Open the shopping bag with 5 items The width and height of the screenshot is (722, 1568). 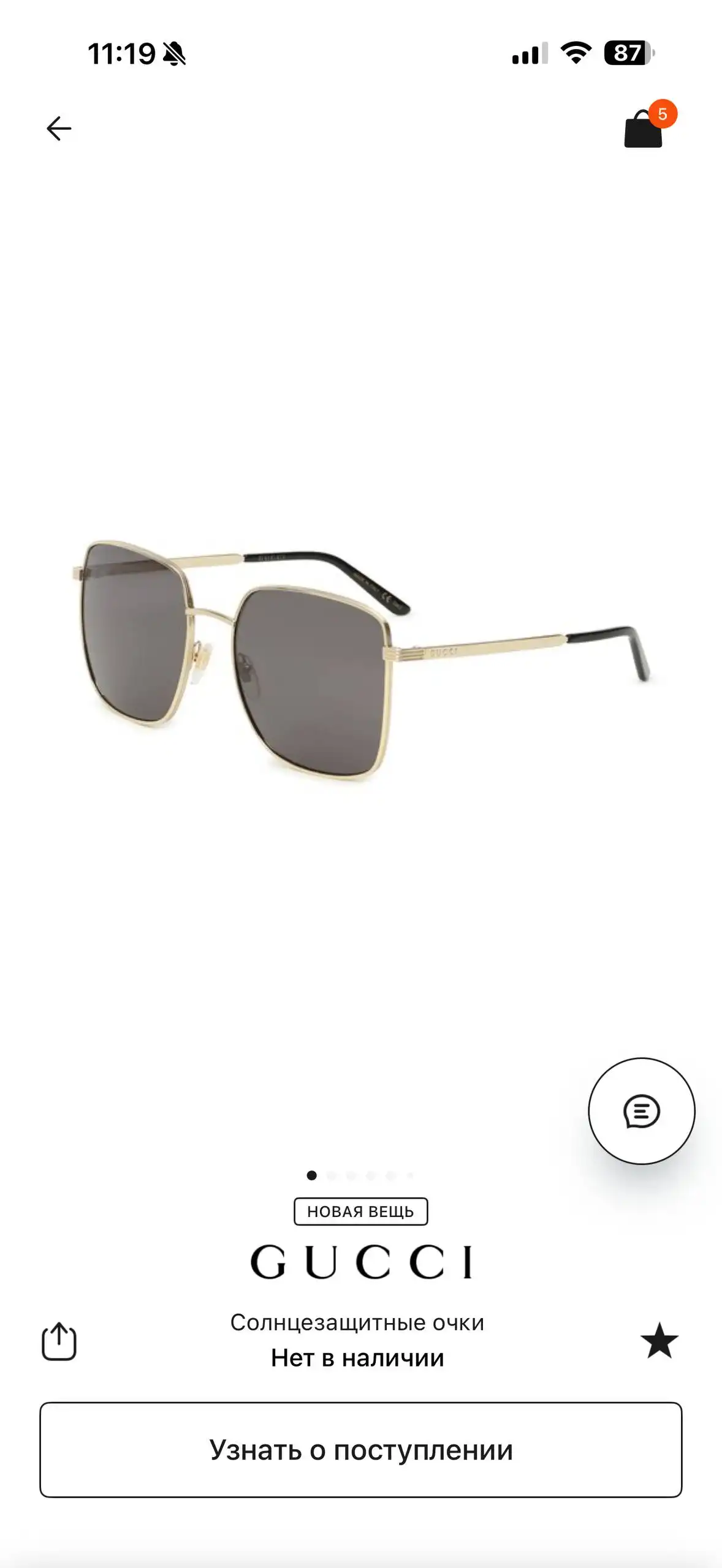[645, 127]
